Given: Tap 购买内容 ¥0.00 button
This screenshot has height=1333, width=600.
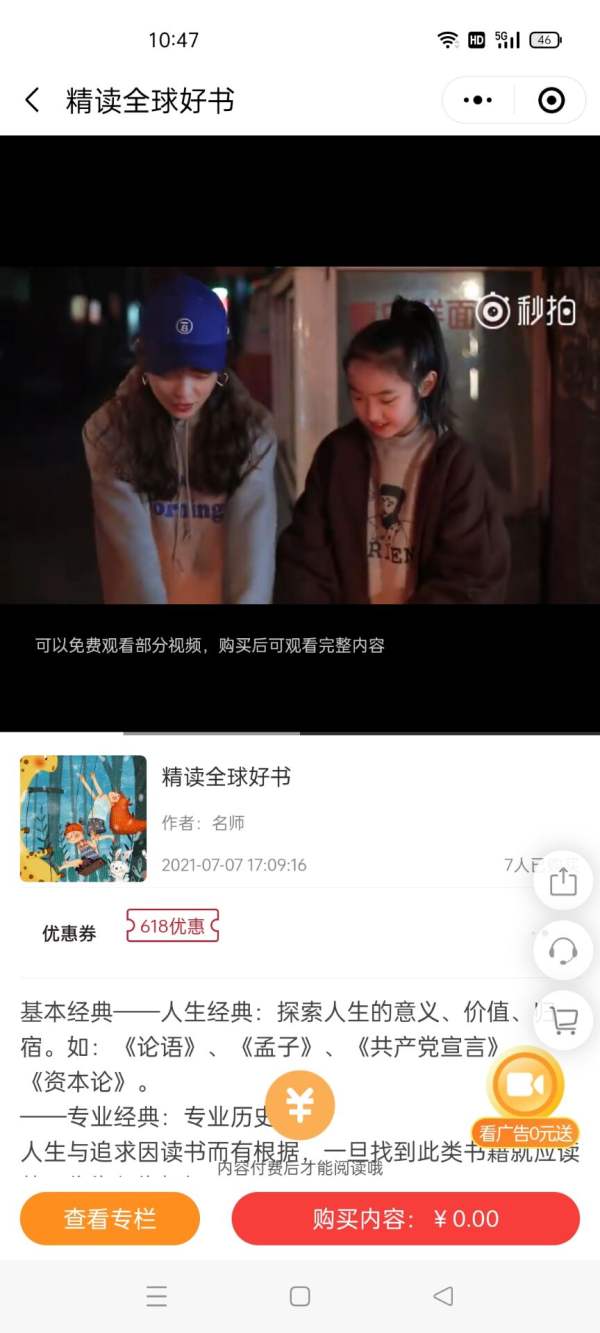Looking at the screenshot, I should [405, 1219].
